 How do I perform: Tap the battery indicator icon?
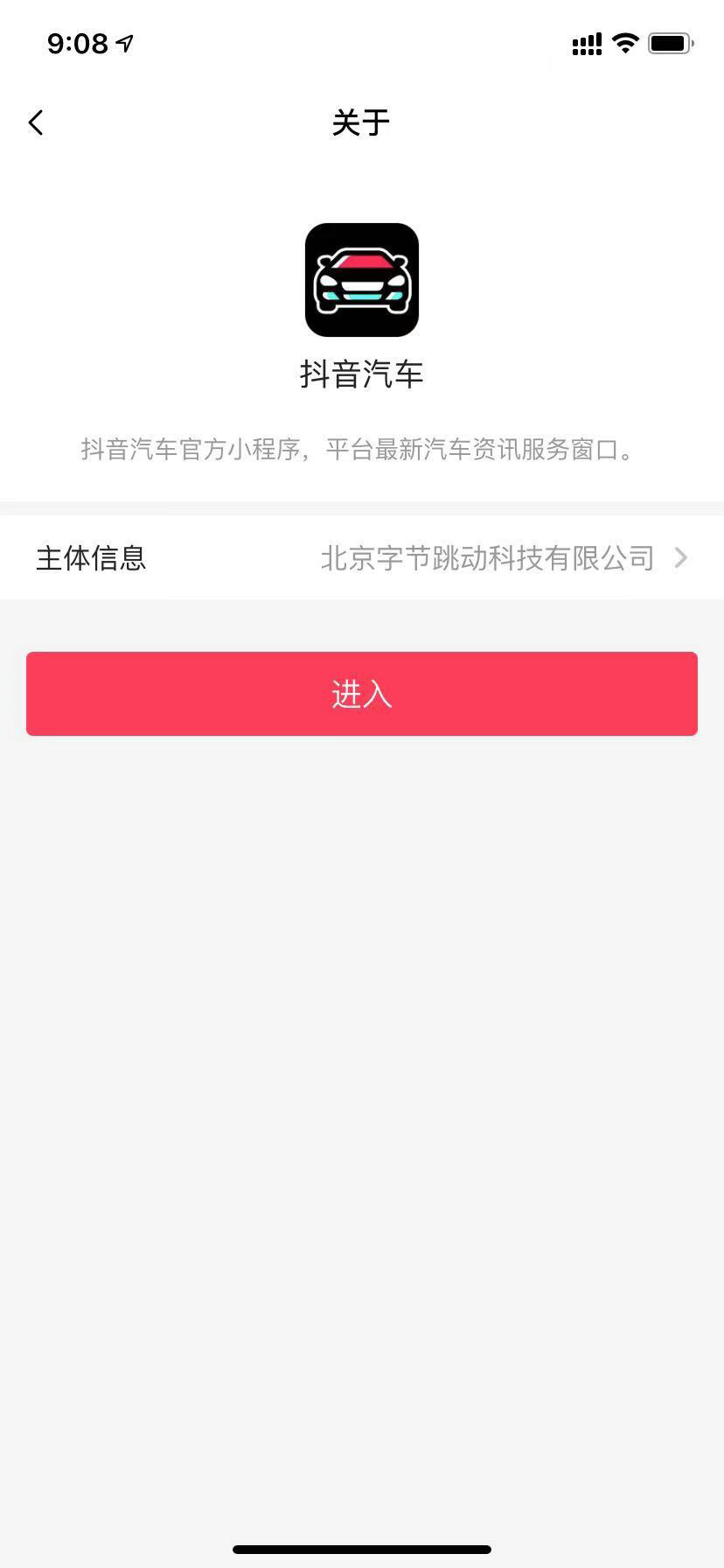(670, 42)
